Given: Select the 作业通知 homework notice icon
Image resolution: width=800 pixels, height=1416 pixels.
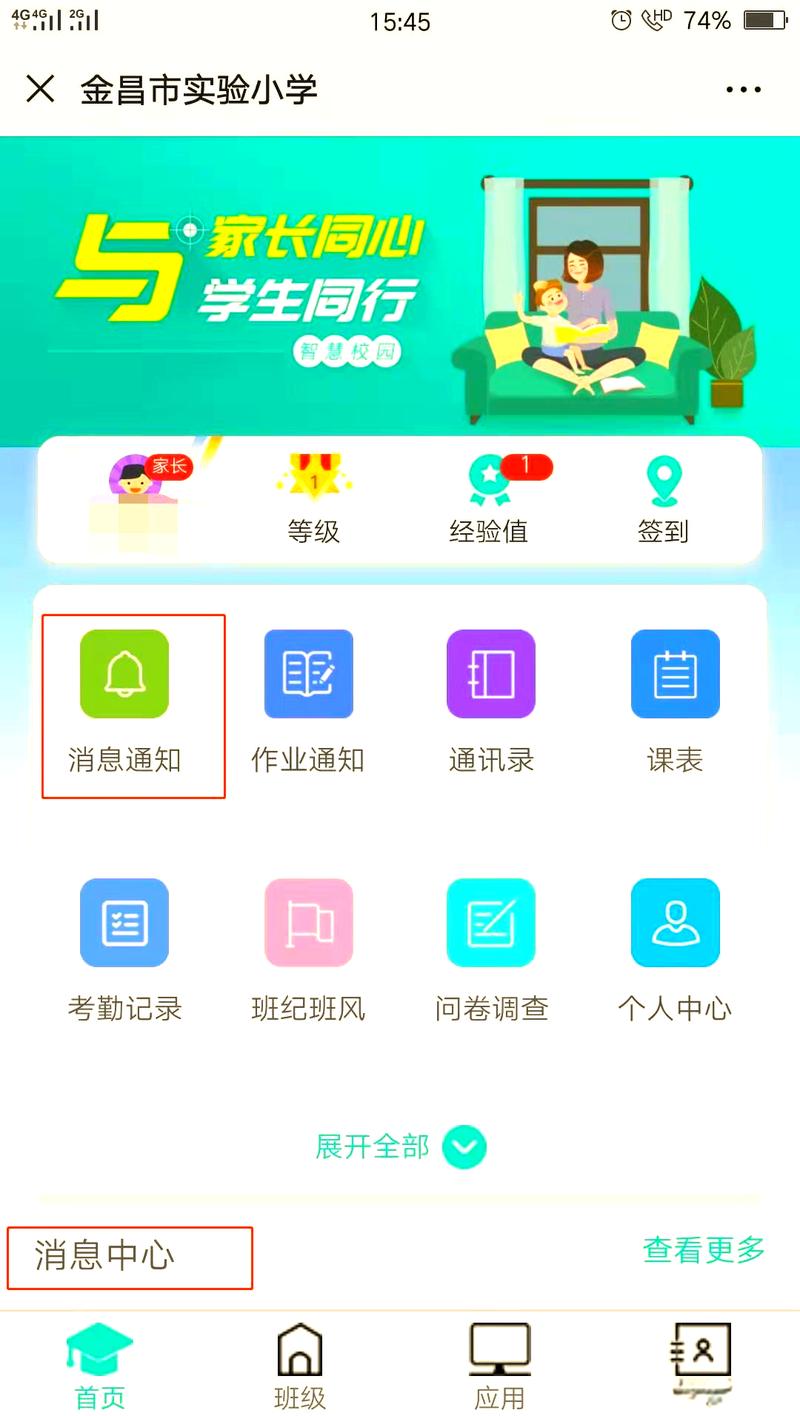Looking at the screenshot, I should coord(308,674).
